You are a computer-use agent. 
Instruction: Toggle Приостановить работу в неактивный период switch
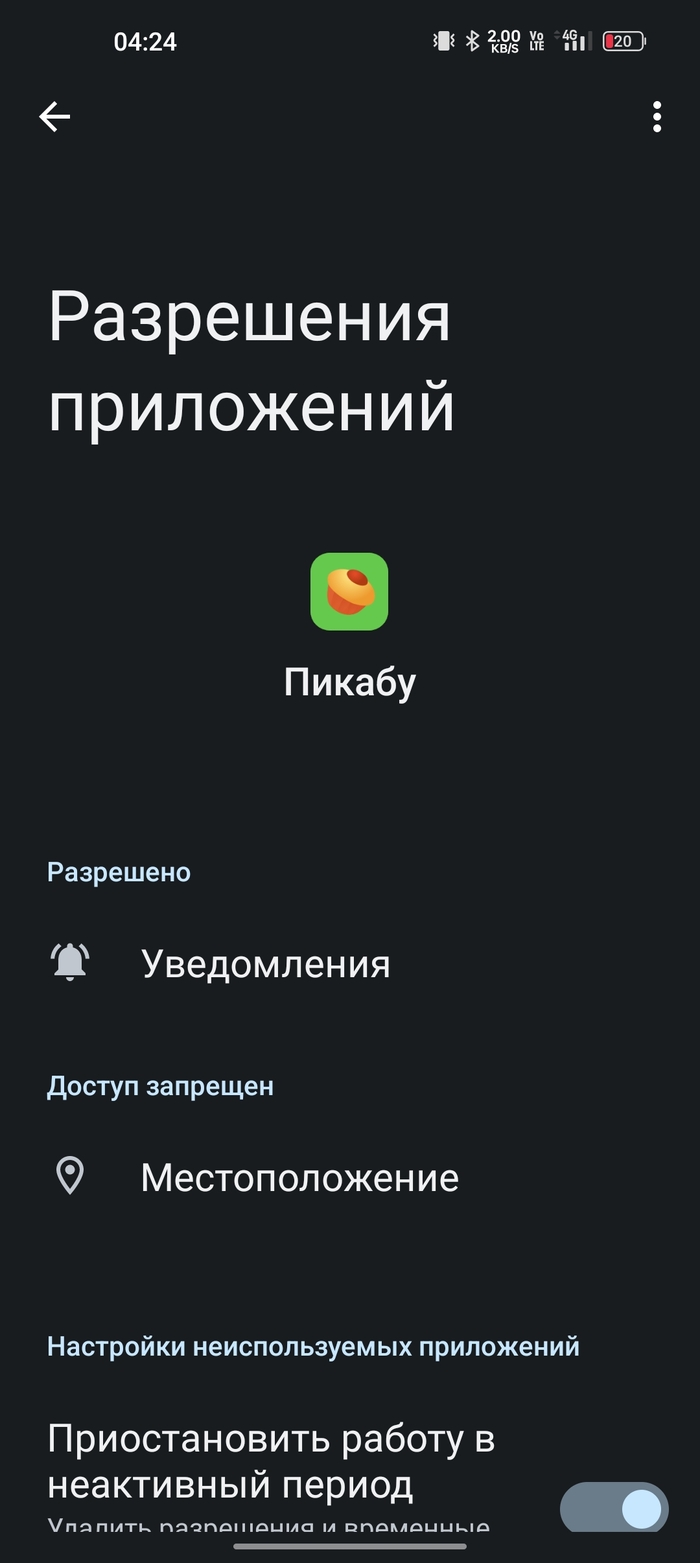click(x=614, y=1507)
